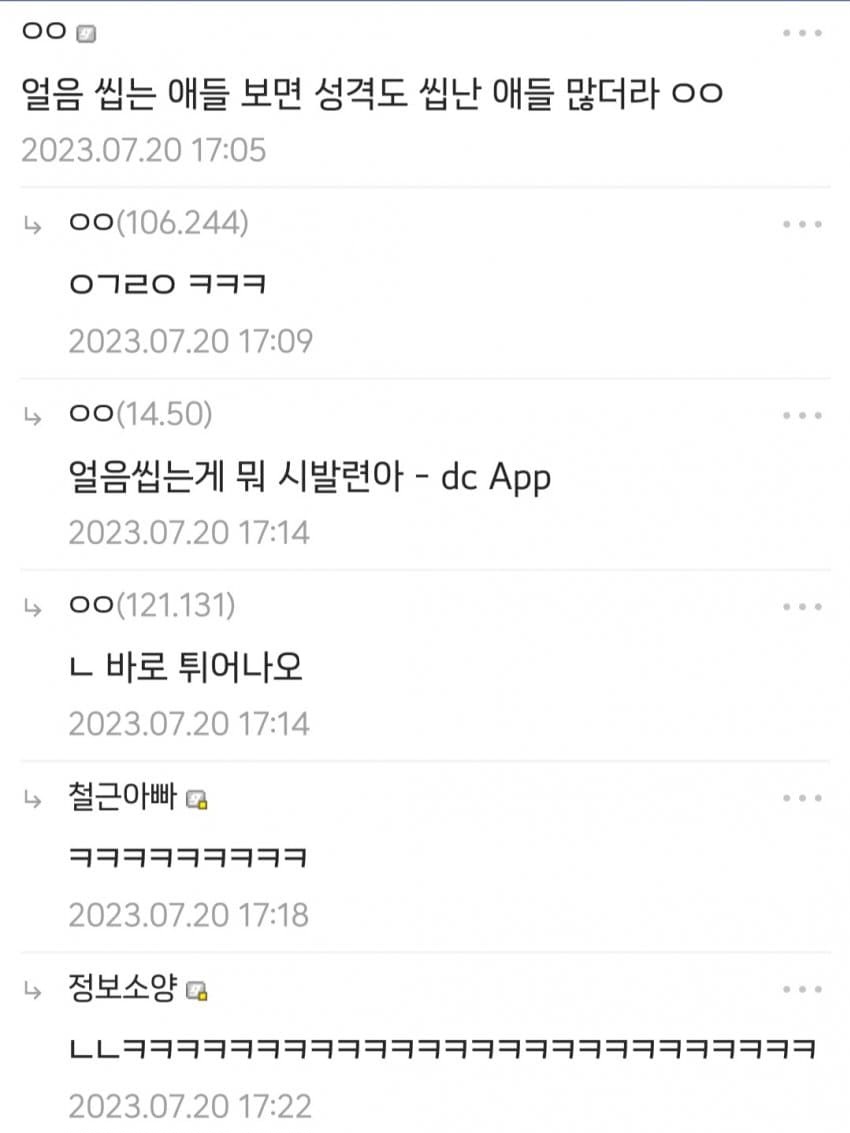Open more options on 철근아빠's reply
Screen dimensions: 850x1133
(x=802, y=798)
